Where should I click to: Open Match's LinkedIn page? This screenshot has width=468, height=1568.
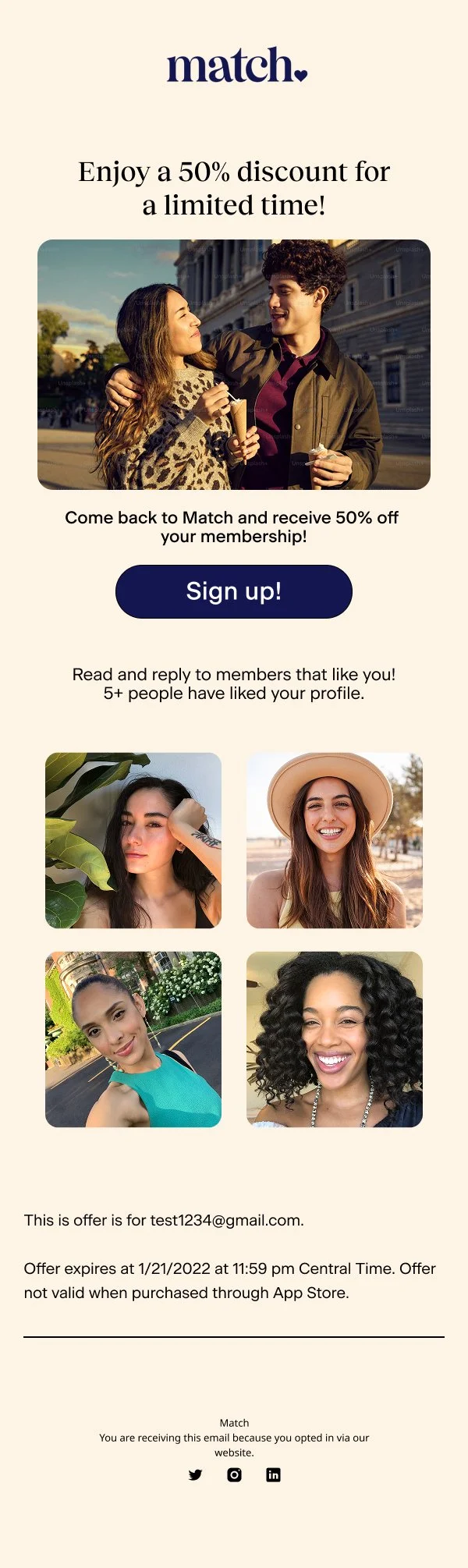click(273, 1474)
